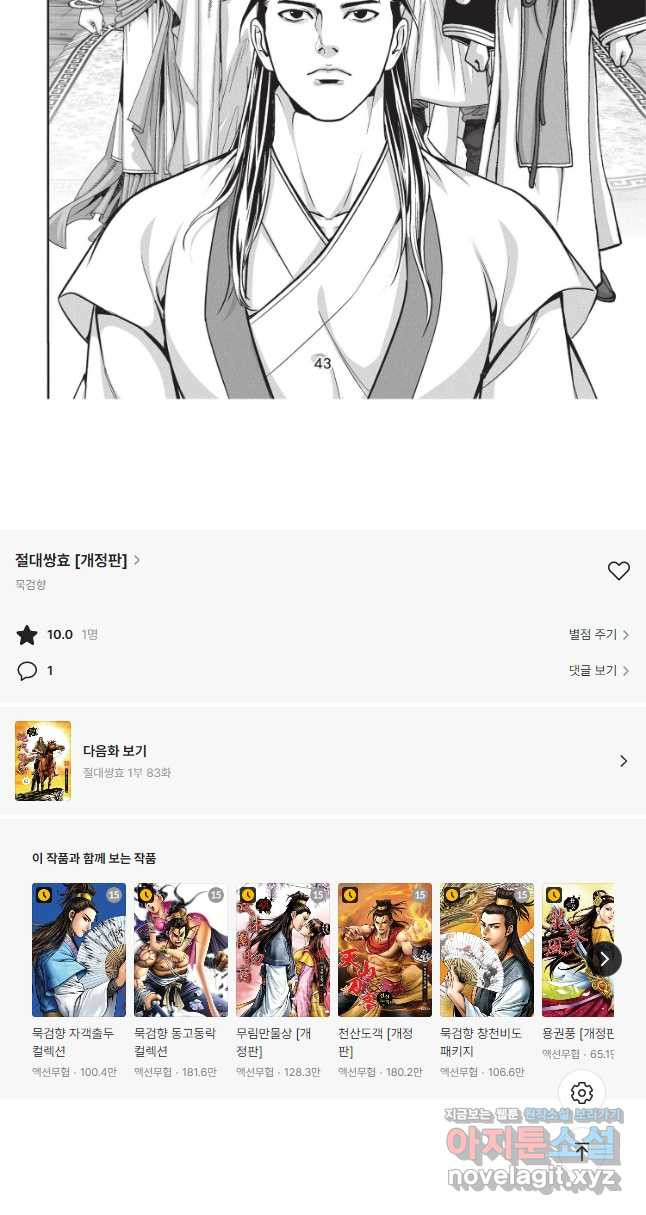Jump back to top with arrow button
The image size is (646, 1215).
(582, 1152)
